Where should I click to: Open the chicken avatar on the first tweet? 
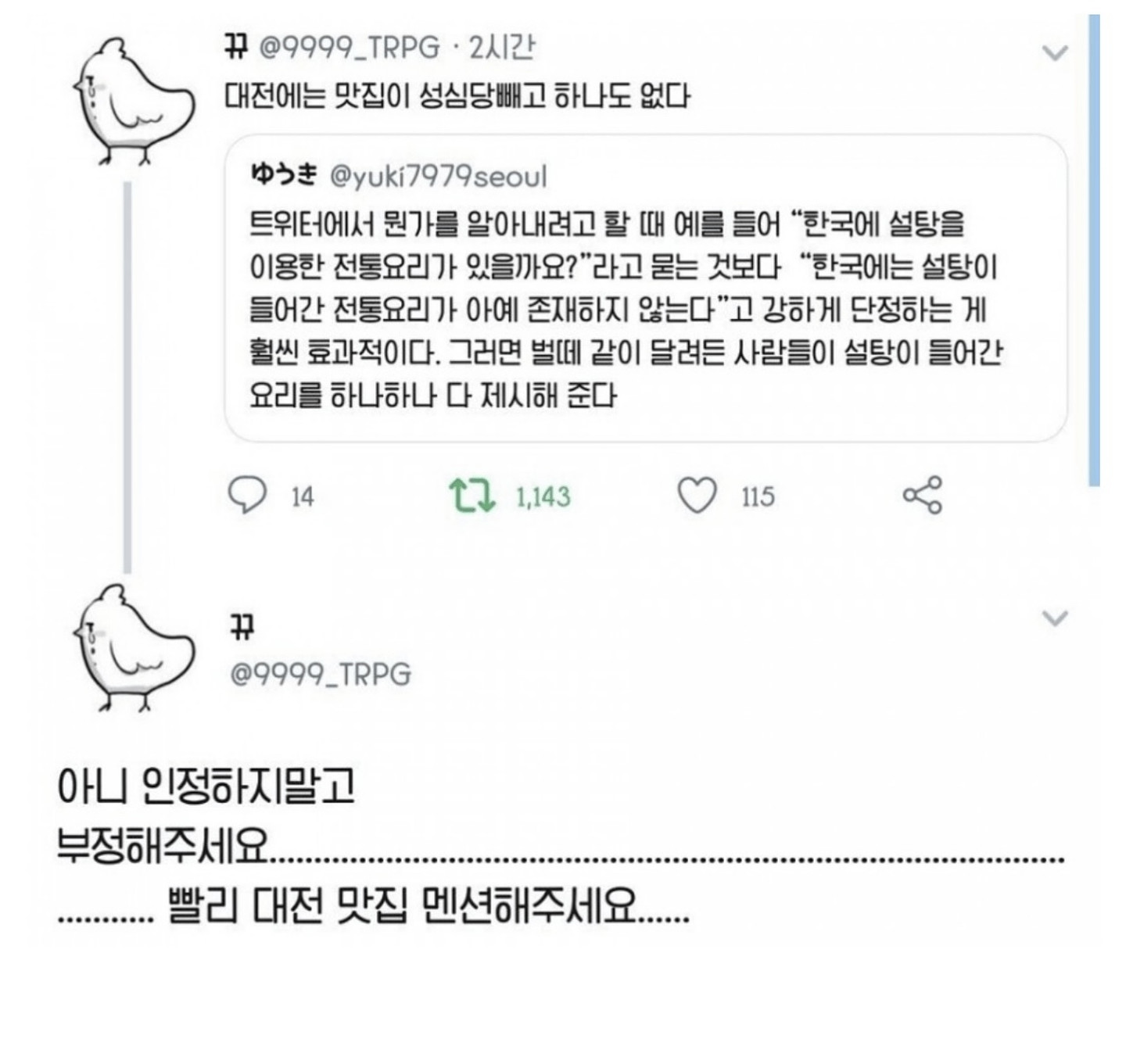click(133, 102)
